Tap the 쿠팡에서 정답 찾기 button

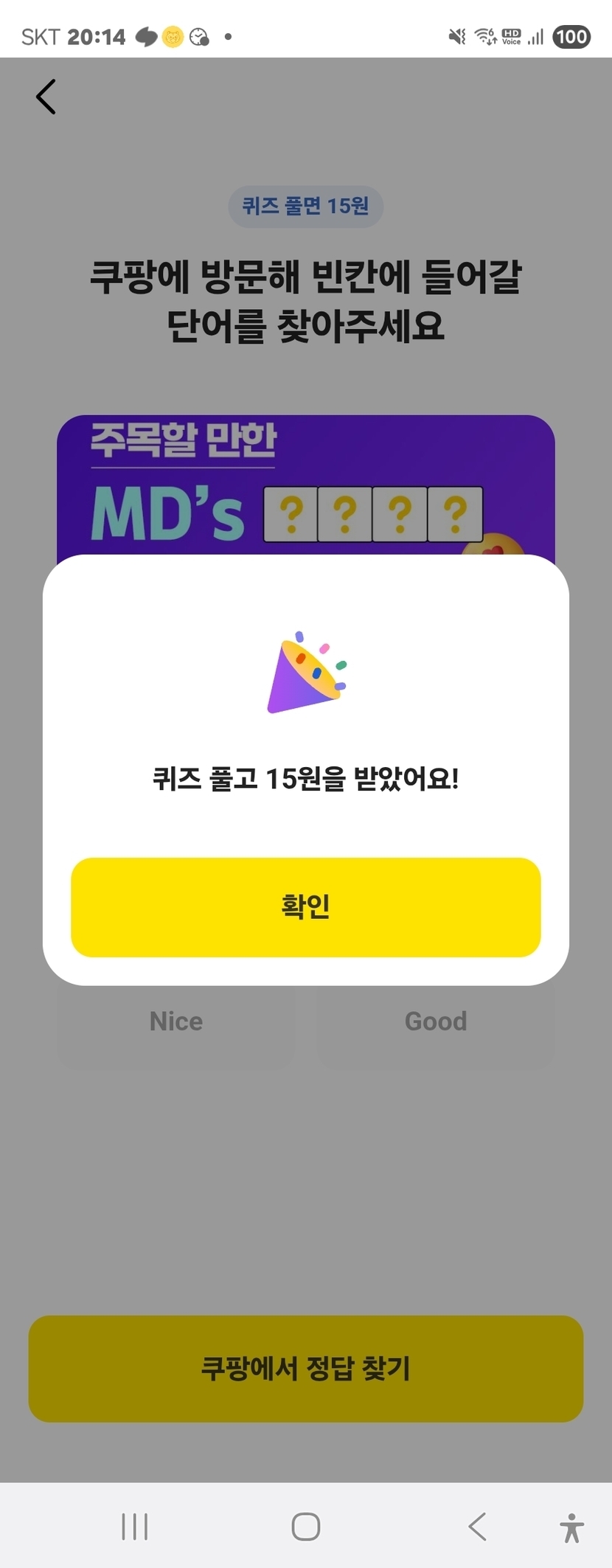coord(305,1368)
